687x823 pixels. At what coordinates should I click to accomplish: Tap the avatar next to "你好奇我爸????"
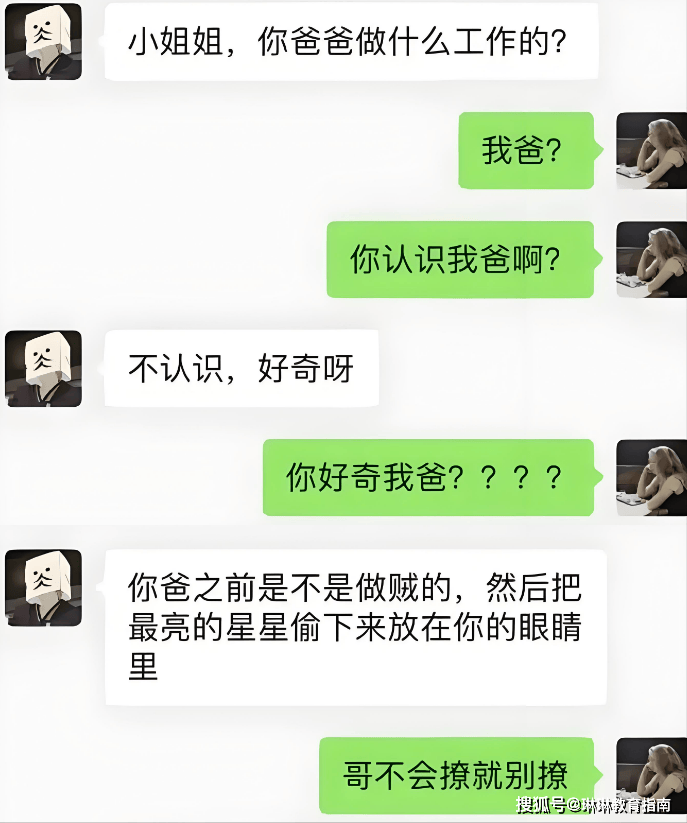click(650, 477)
